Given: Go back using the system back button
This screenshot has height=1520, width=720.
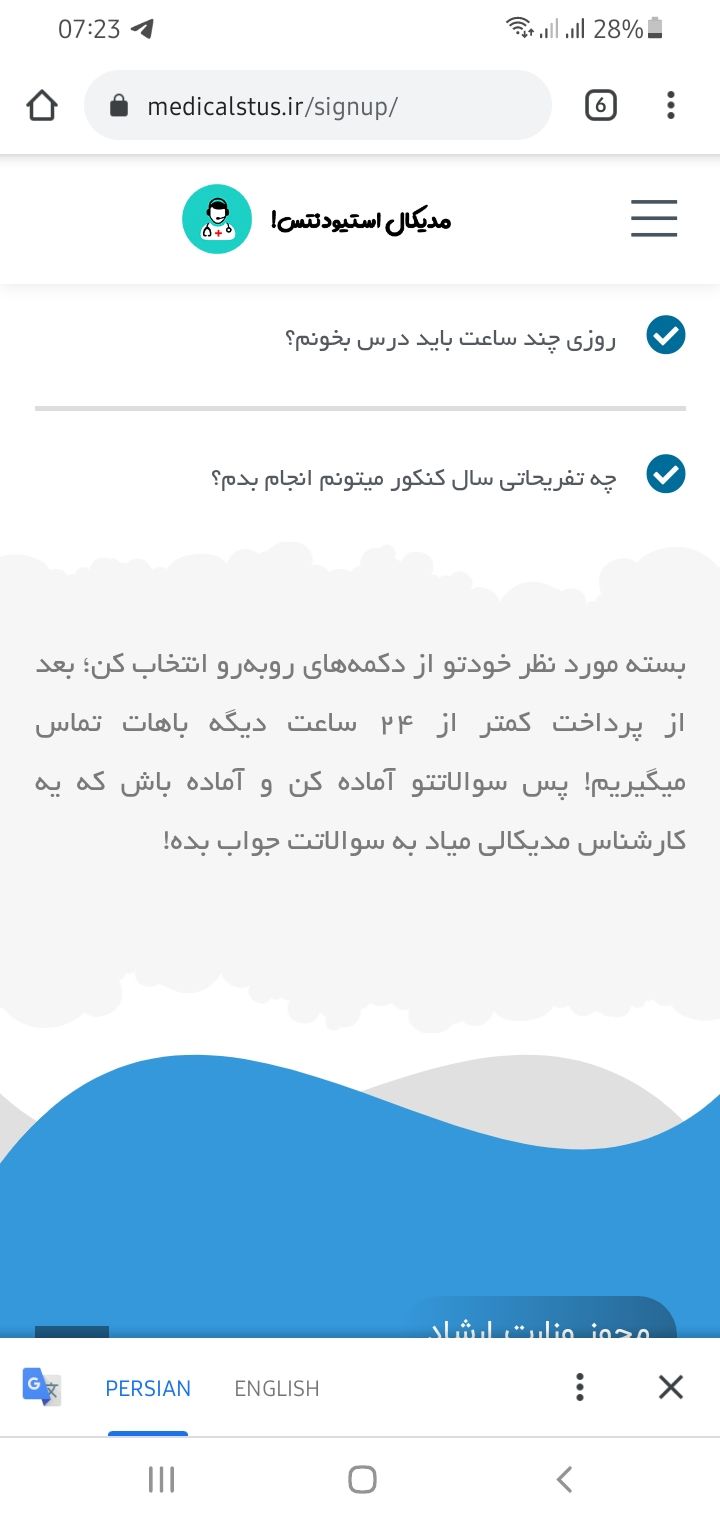Looking at the screenshot, I should pos(564,1479).
